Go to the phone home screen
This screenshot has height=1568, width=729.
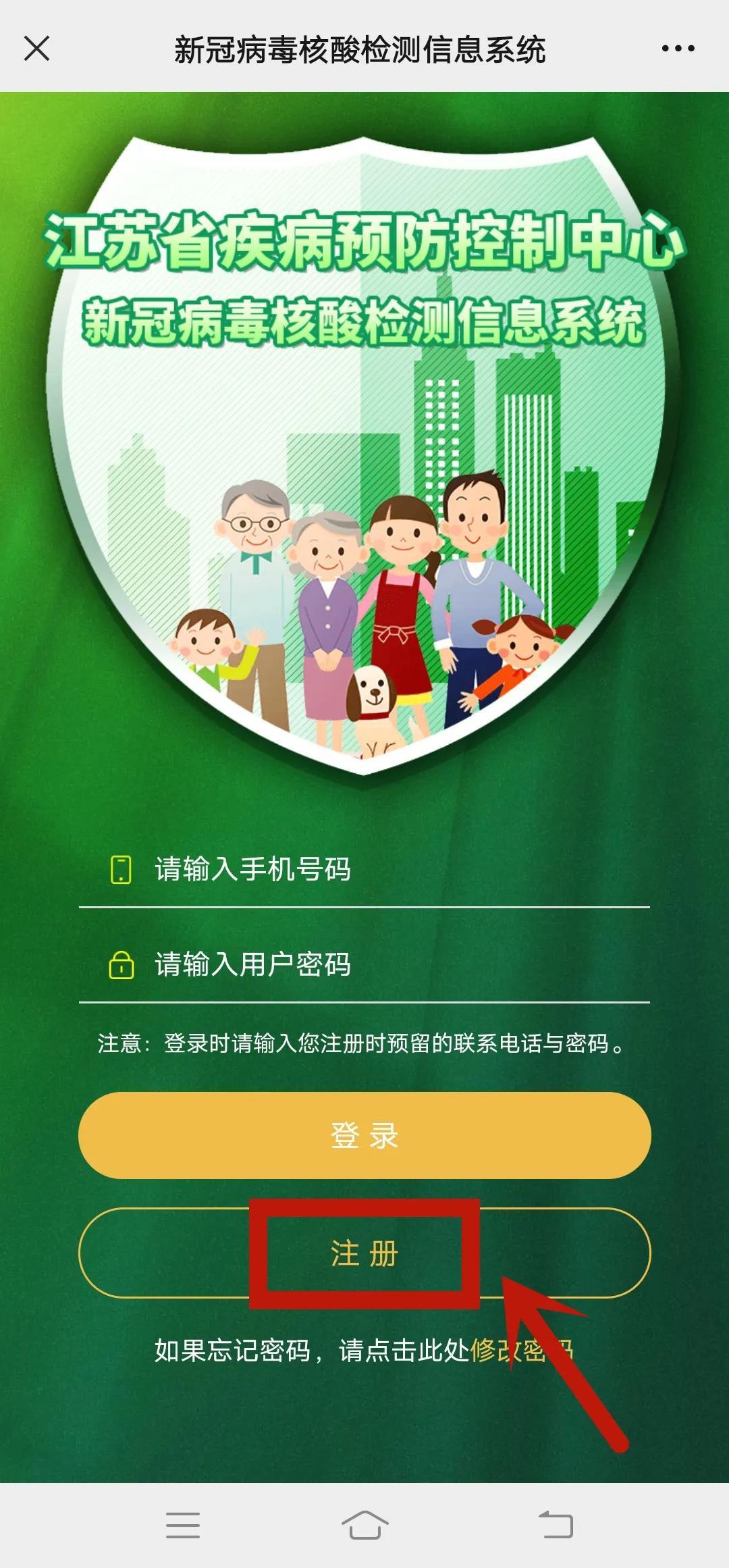click(364, 1525)
